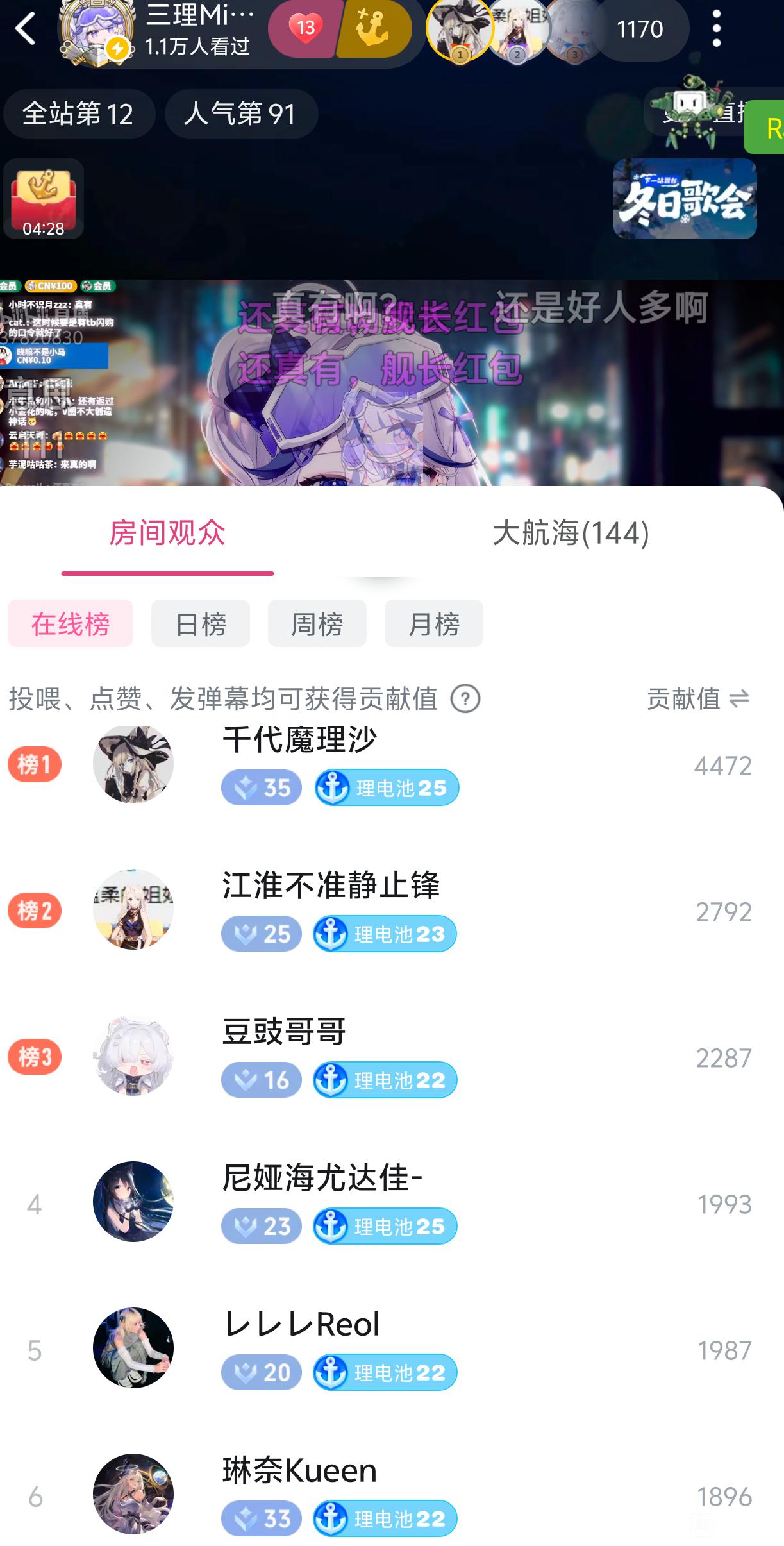View the 人气第91 popularity chip
Viewport: 784px width, 1546px height.
click(240, 114)
